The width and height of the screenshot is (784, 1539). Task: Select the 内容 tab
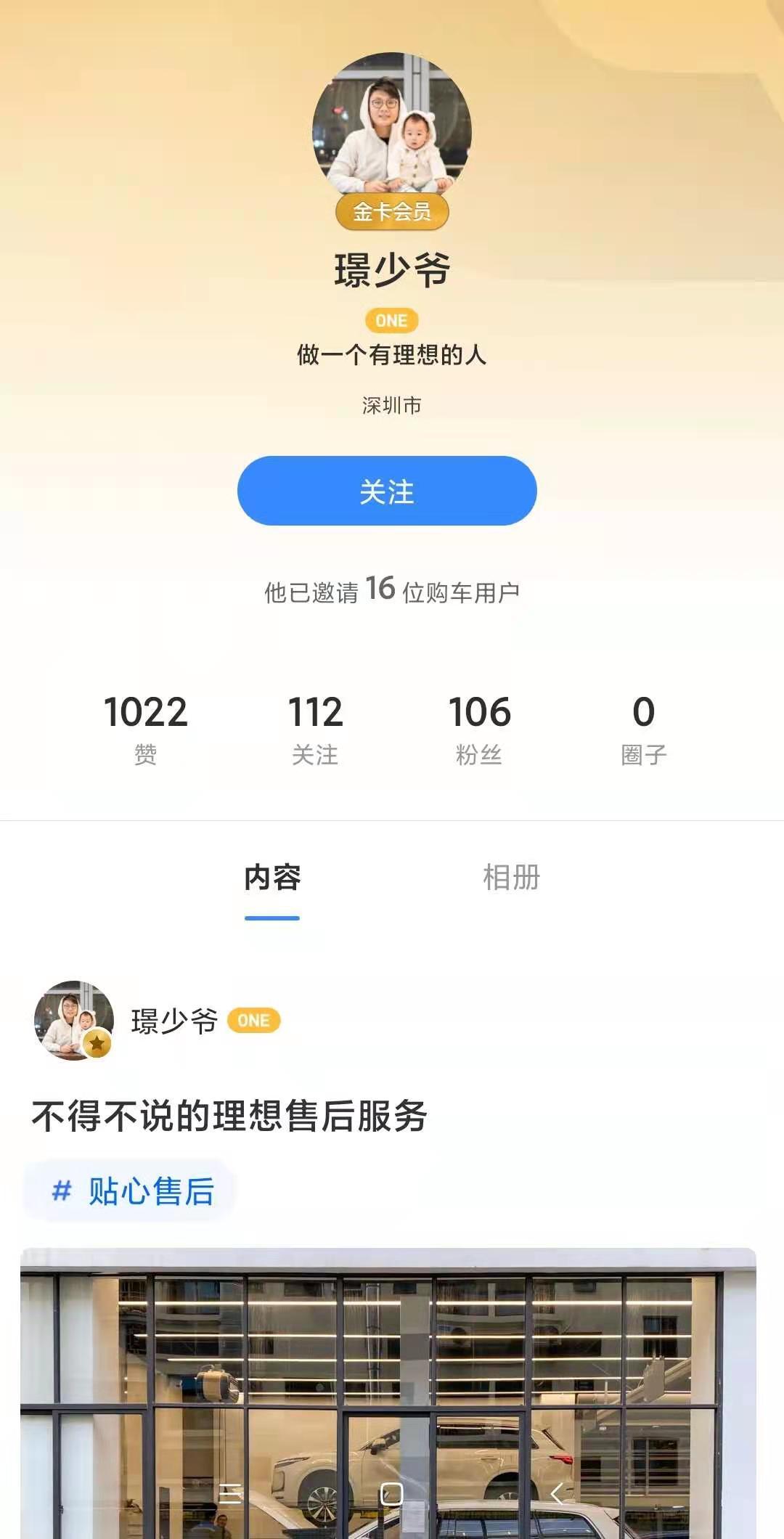[272, 878]
